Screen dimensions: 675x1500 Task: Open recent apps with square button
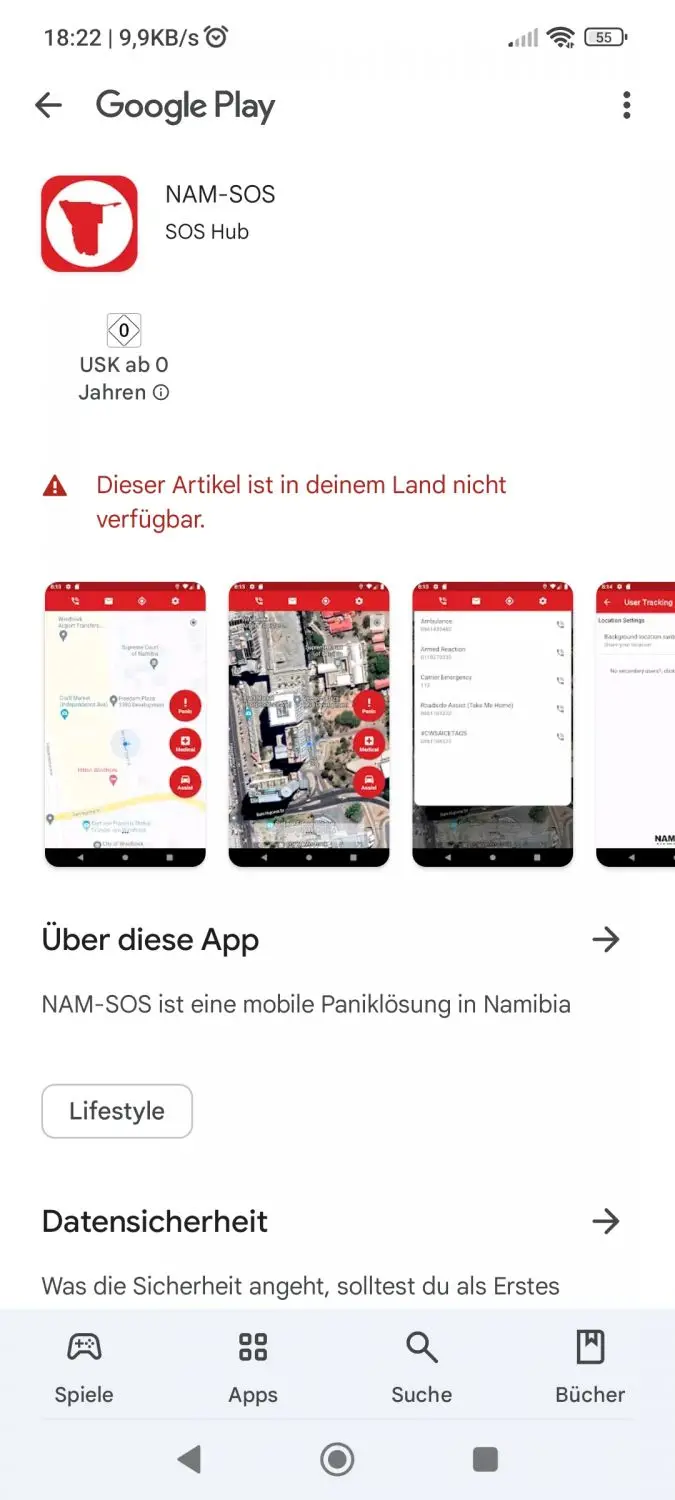pos(485,1460)
